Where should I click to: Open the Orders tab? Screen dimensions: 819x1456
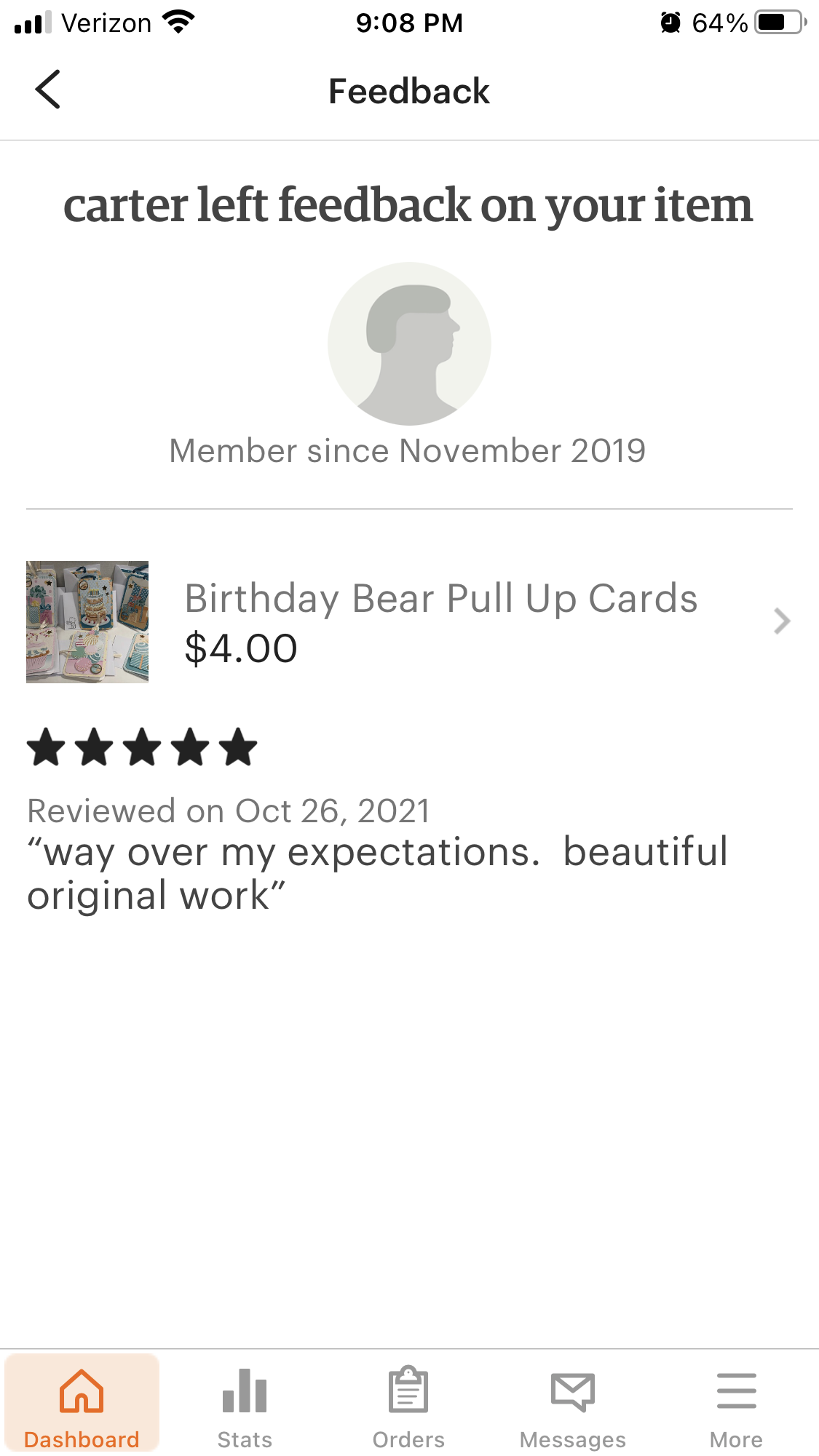408,1405
